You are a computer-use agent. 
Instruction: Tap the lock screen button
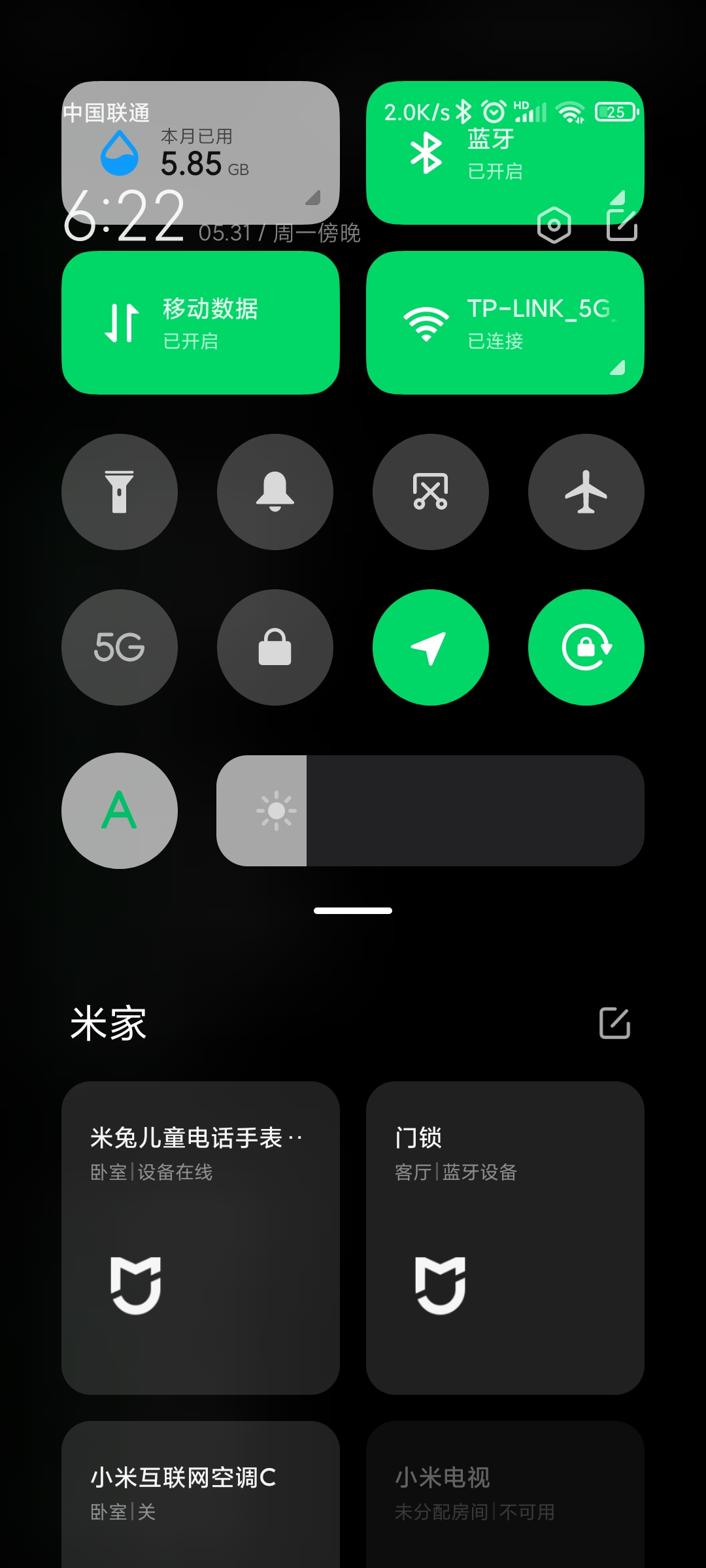tap(275, 647)
